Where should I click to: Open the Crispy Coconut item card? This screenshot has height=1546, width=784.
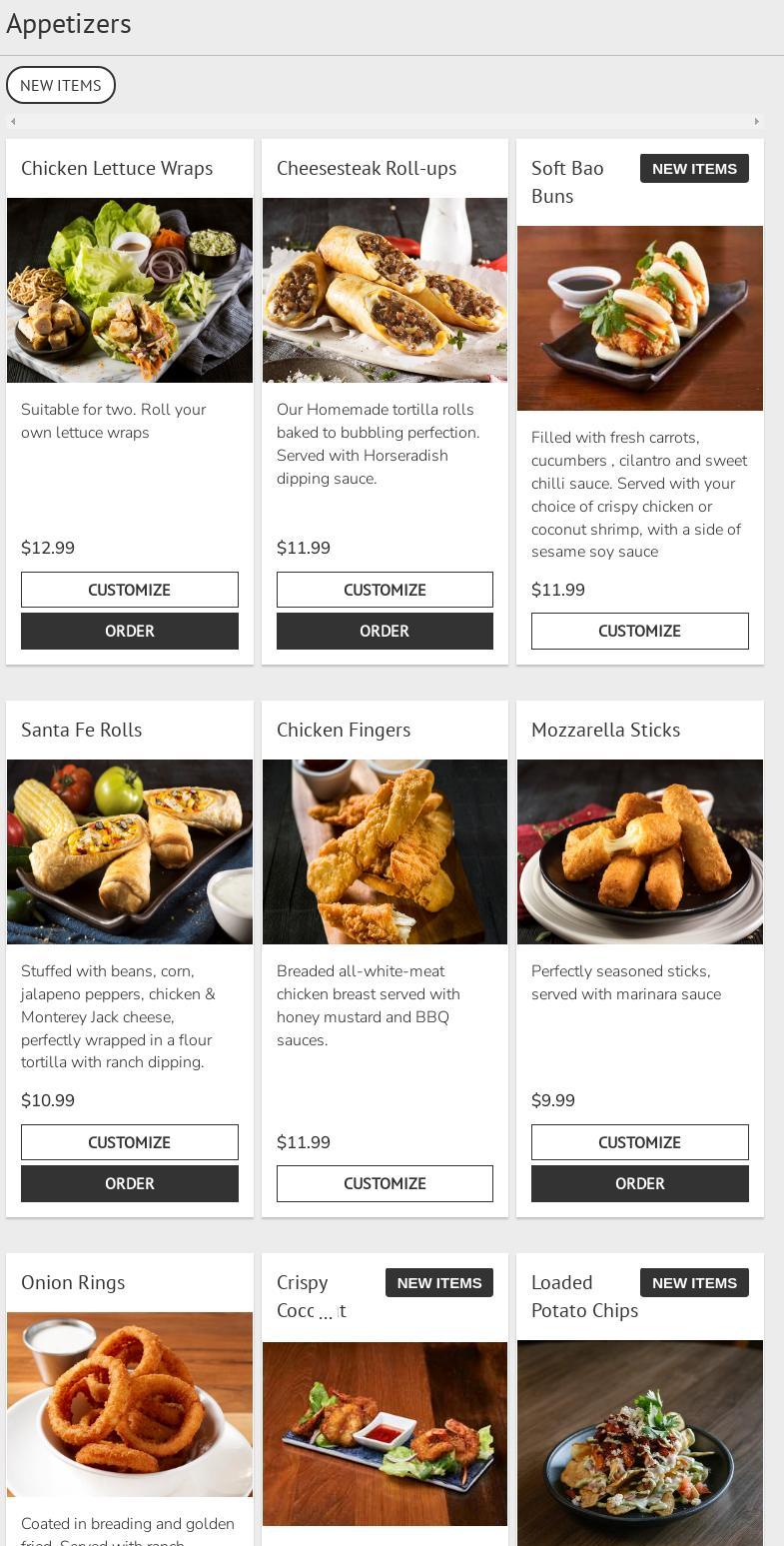[385, 1399]
